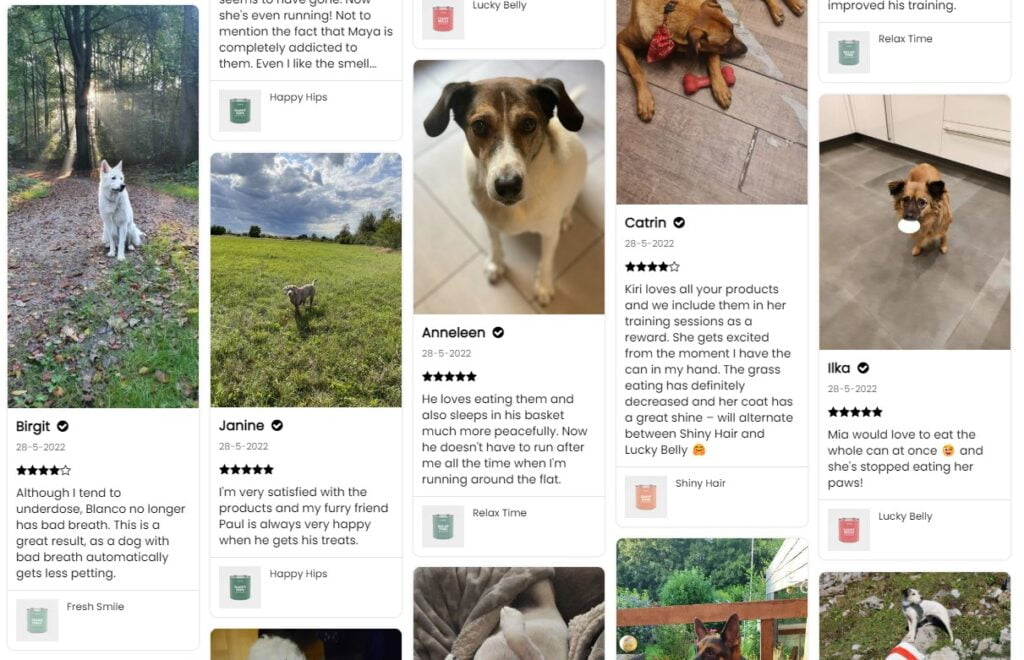This screenshot has height=660, width=1024.
Task: View Catrin's photo of dog with toy
Action: point(711,100)
